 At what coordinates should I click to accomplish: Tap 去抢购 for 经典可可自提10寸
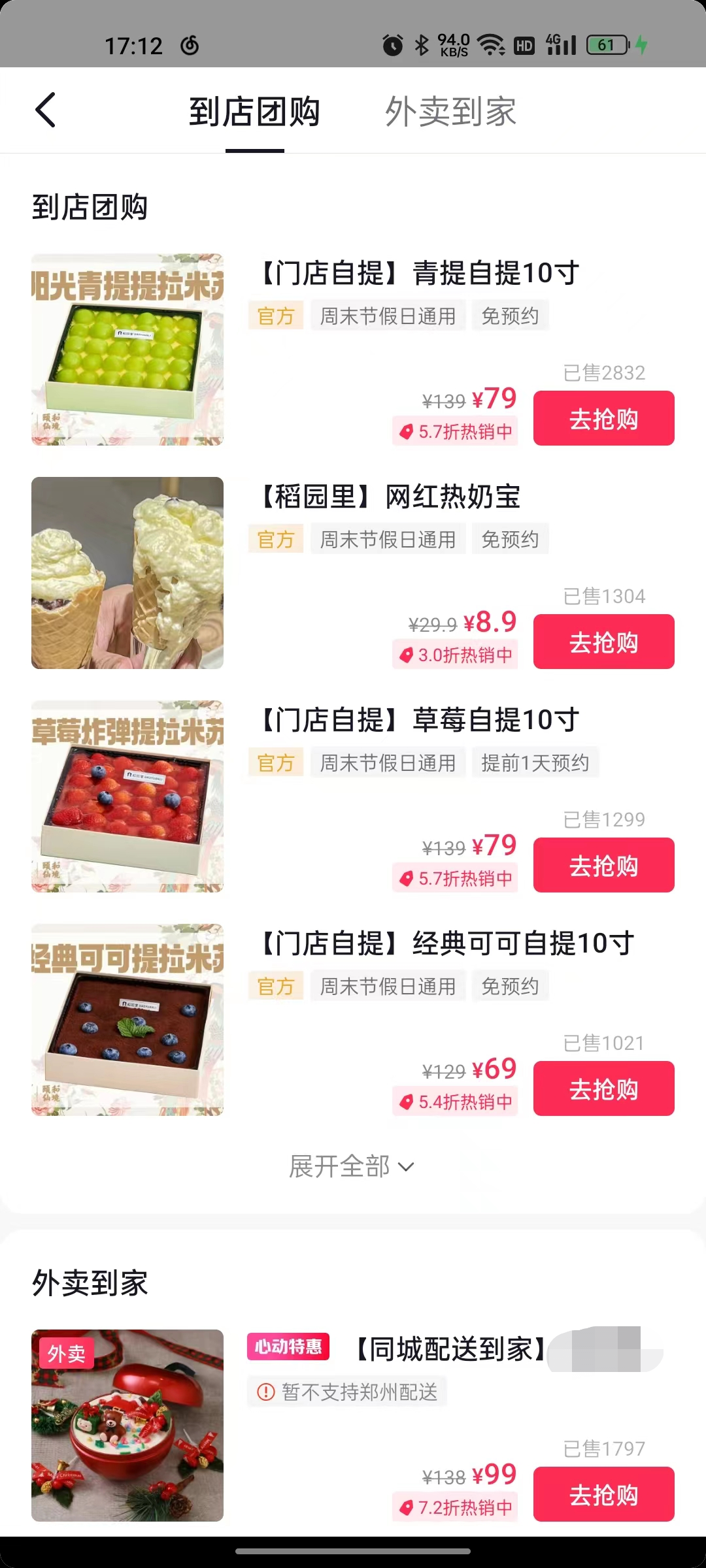(x=603, y=1088)
